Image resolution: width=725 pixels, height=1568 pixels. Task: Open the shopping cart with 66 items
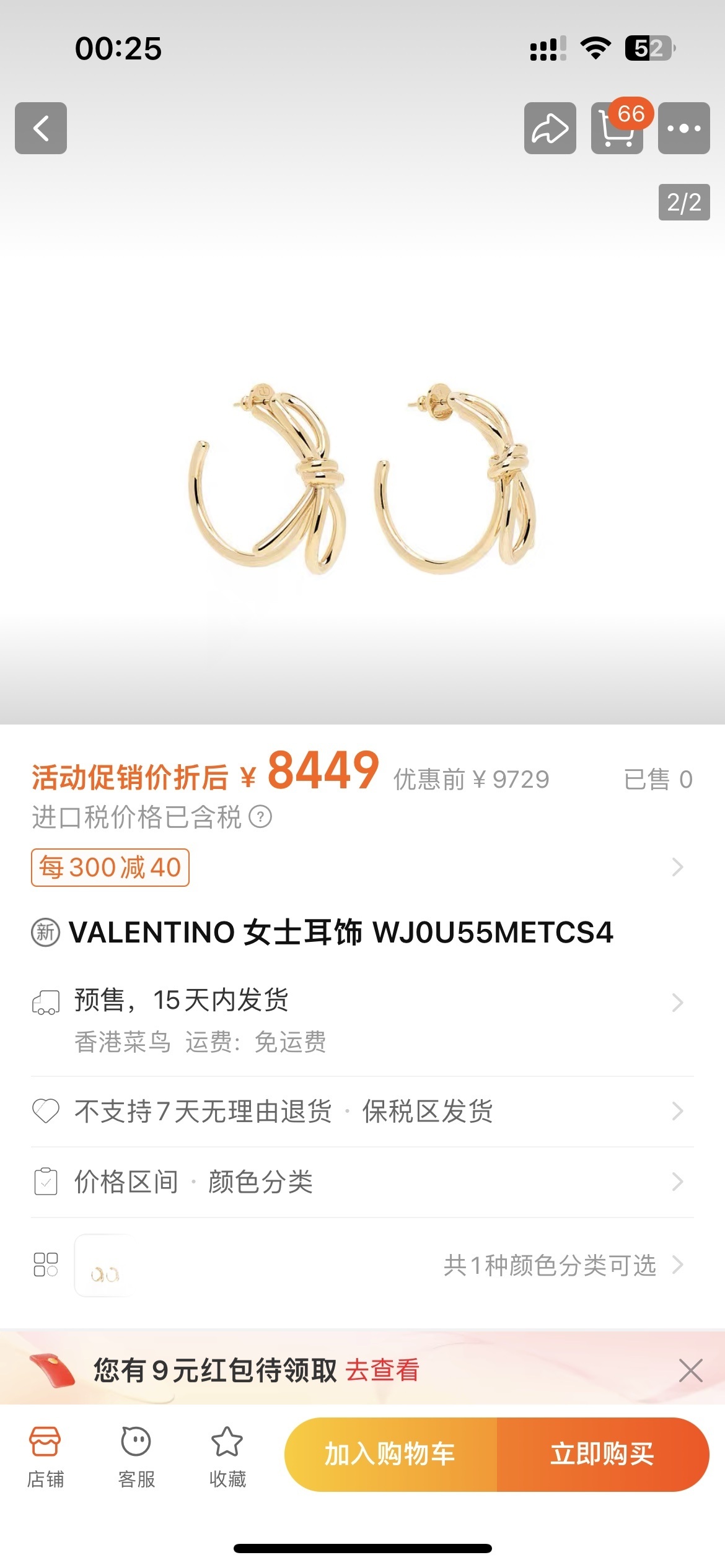click(617, 128)
